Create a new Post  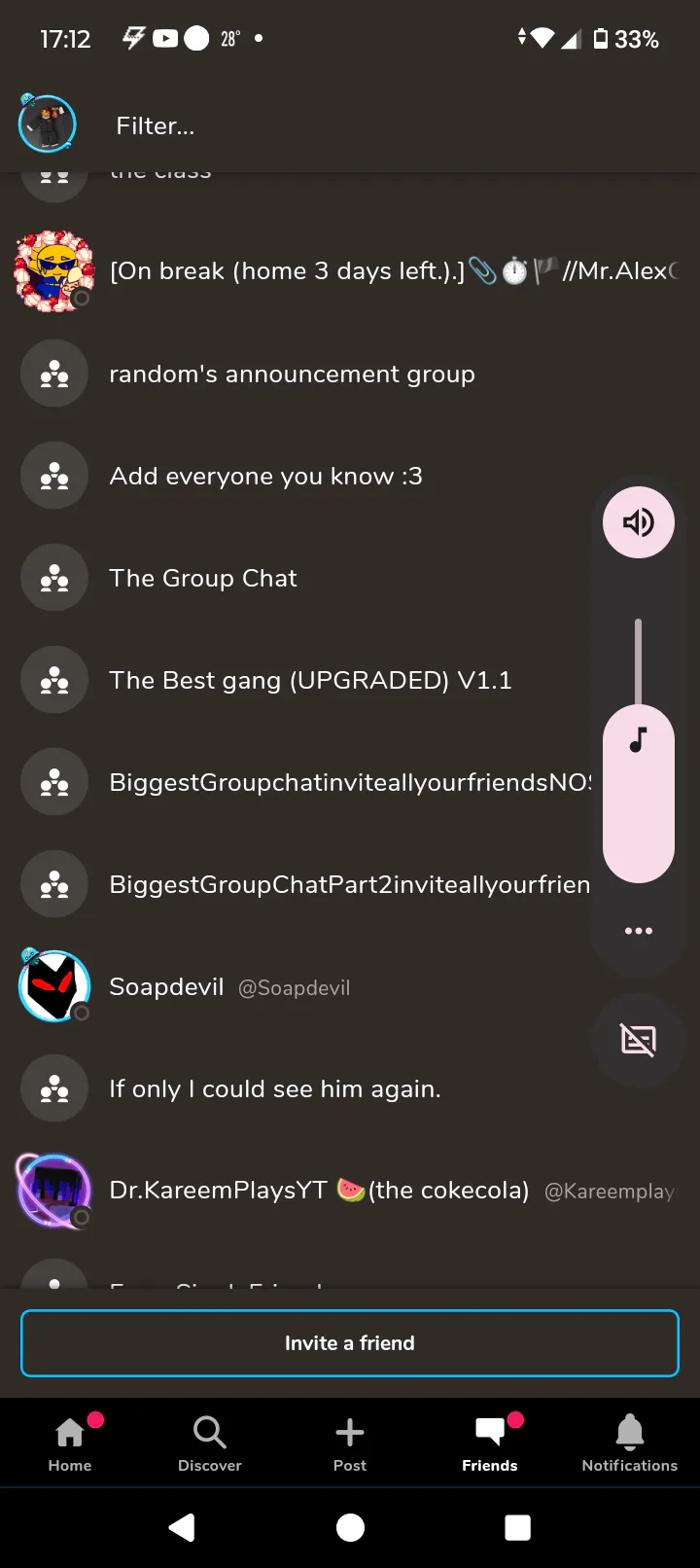350,1443
